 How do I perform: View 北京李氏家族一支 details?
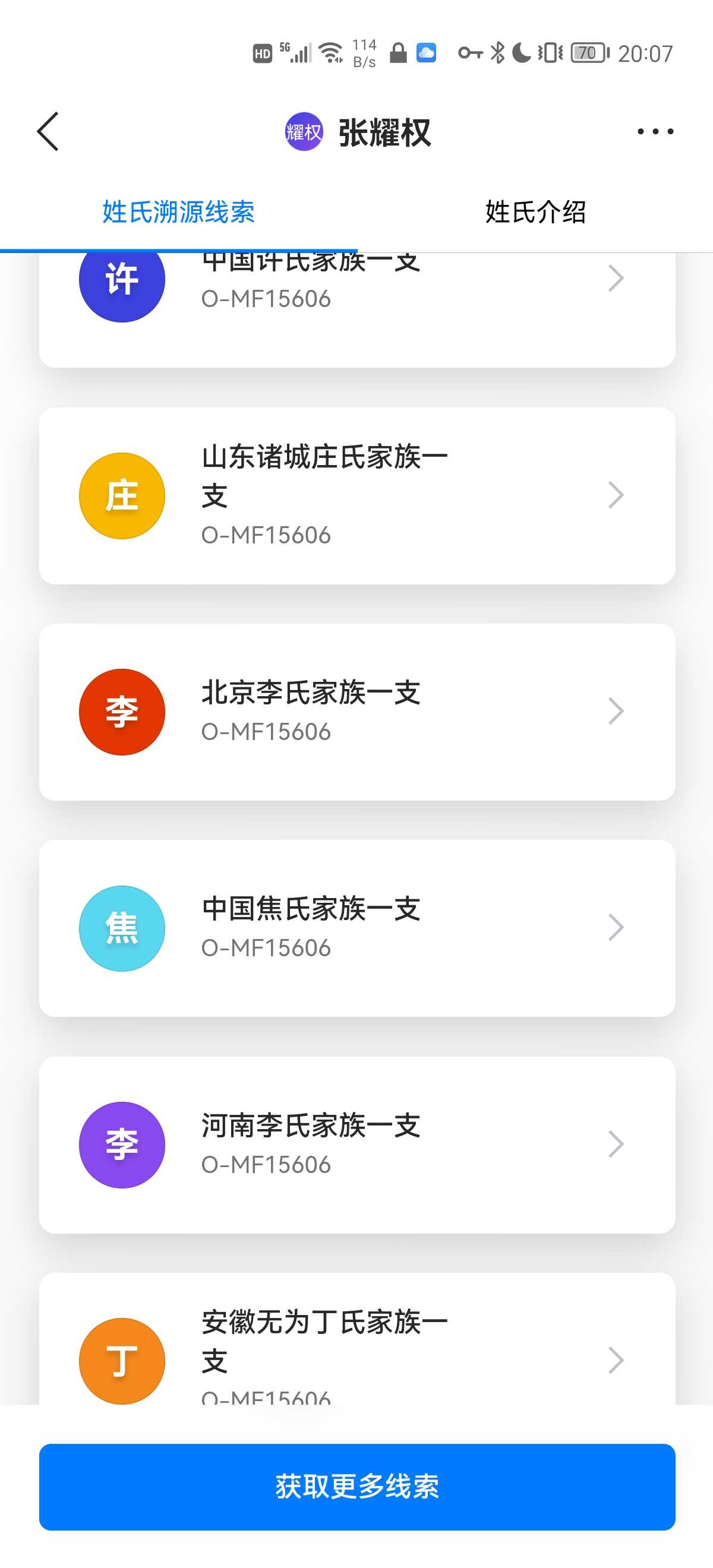pos(357,712)
